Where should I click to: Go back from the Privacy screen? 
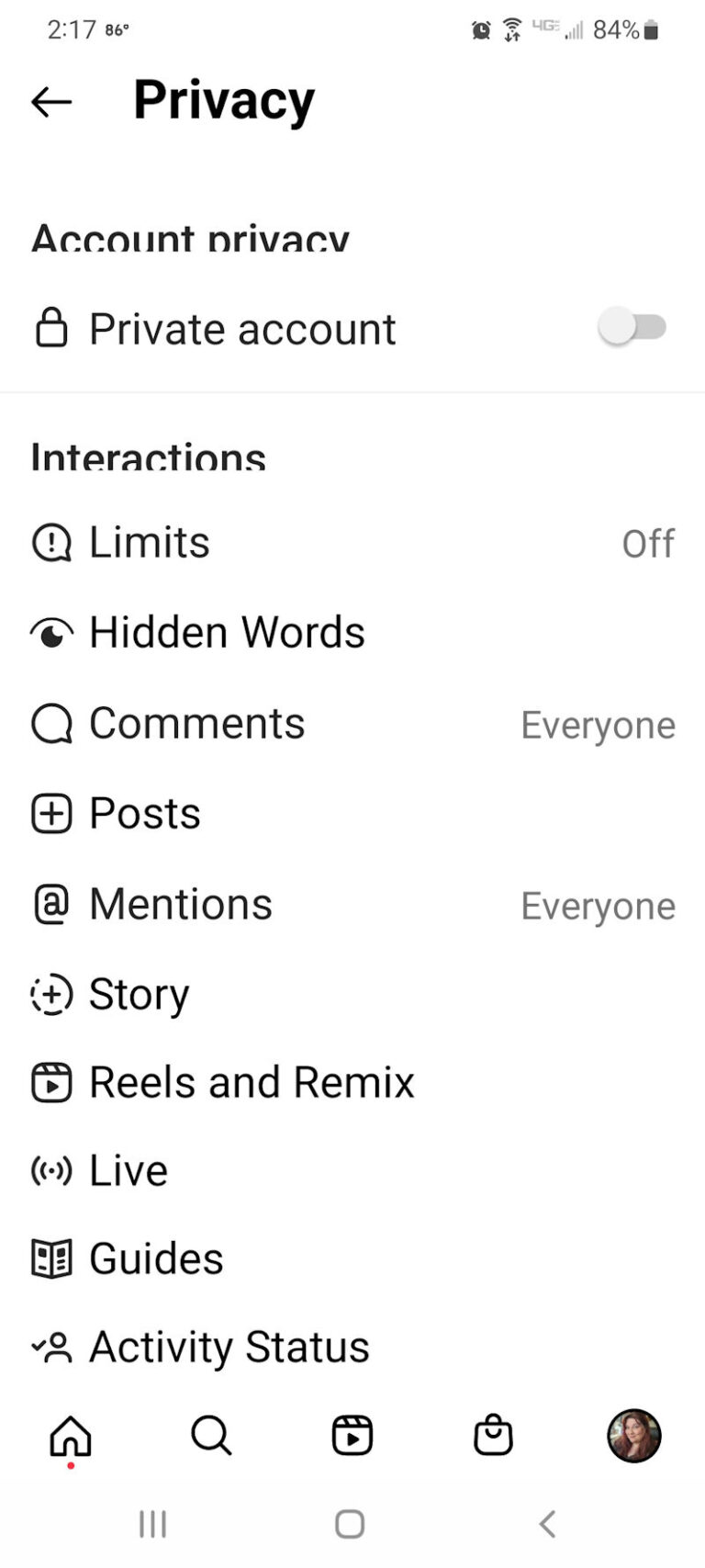[51, 102]
